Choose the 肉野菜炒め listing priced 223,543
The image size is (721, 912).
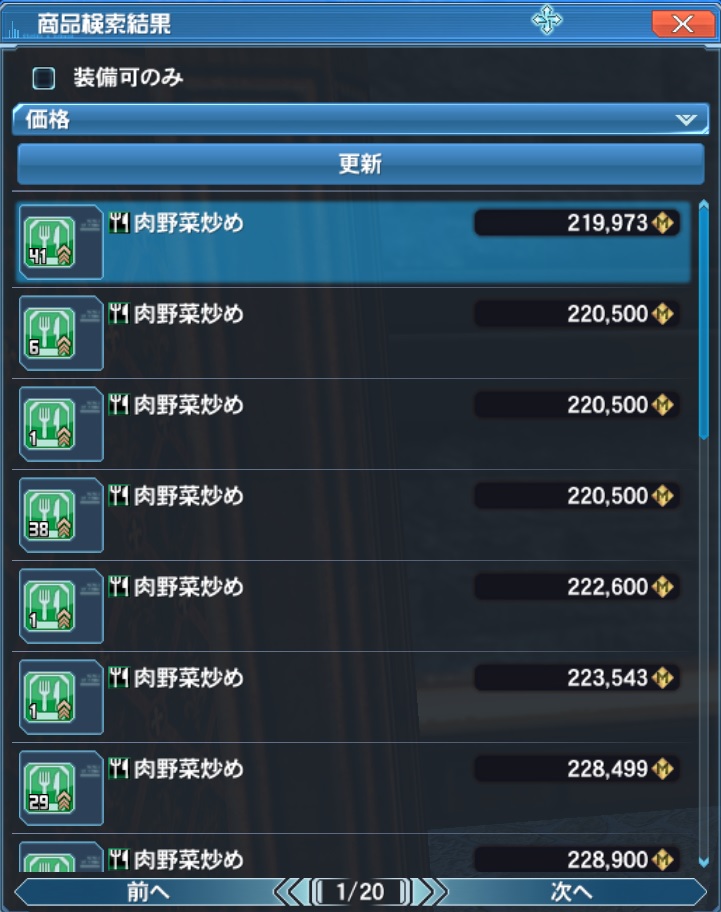355,697
